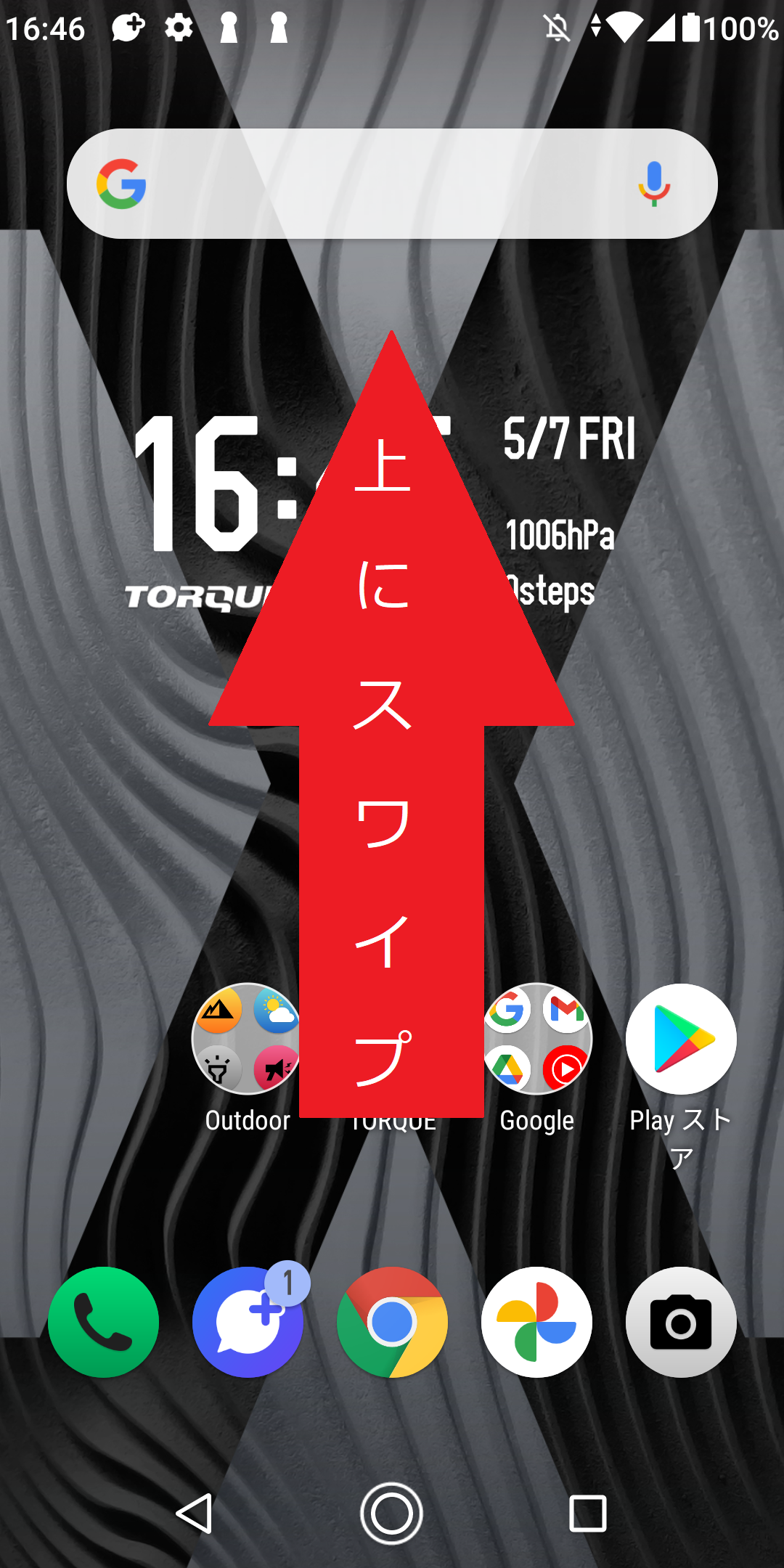Screen dimensions: 784x1568
Task: Open the Phone dialer app
Action: 103,1322
